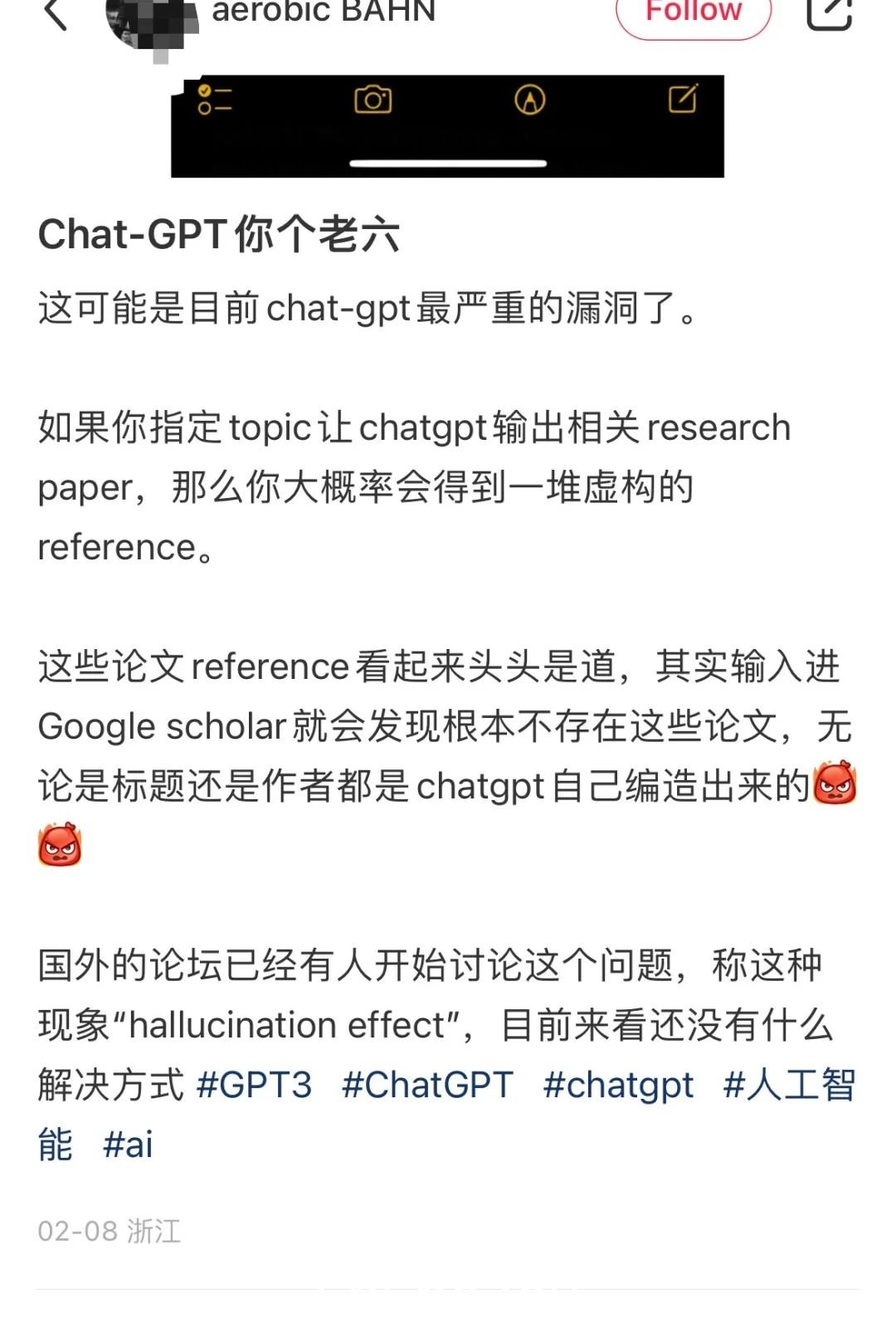Go back using the back arrow
Viewport: 896px width, 1318px height.
55,13
